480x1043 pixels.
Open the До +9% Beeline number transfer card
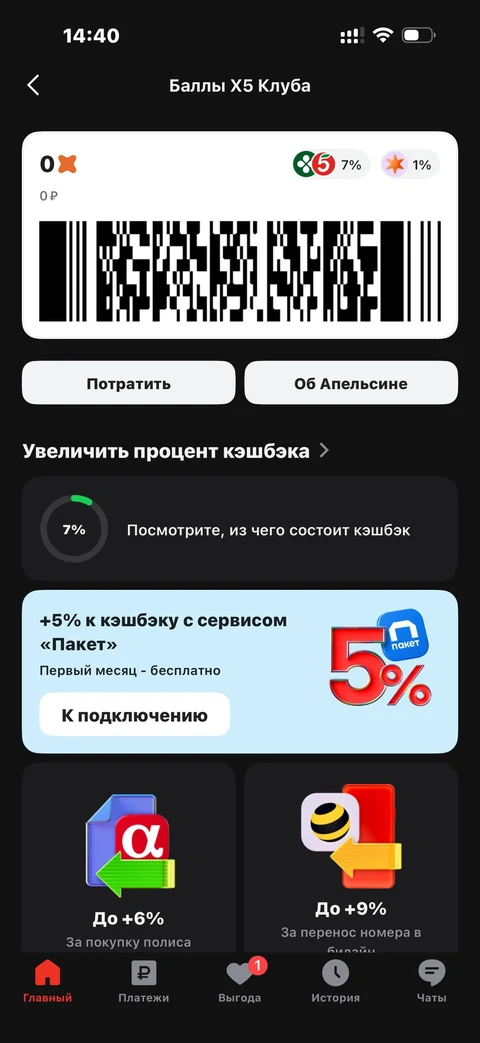point(351,857)
